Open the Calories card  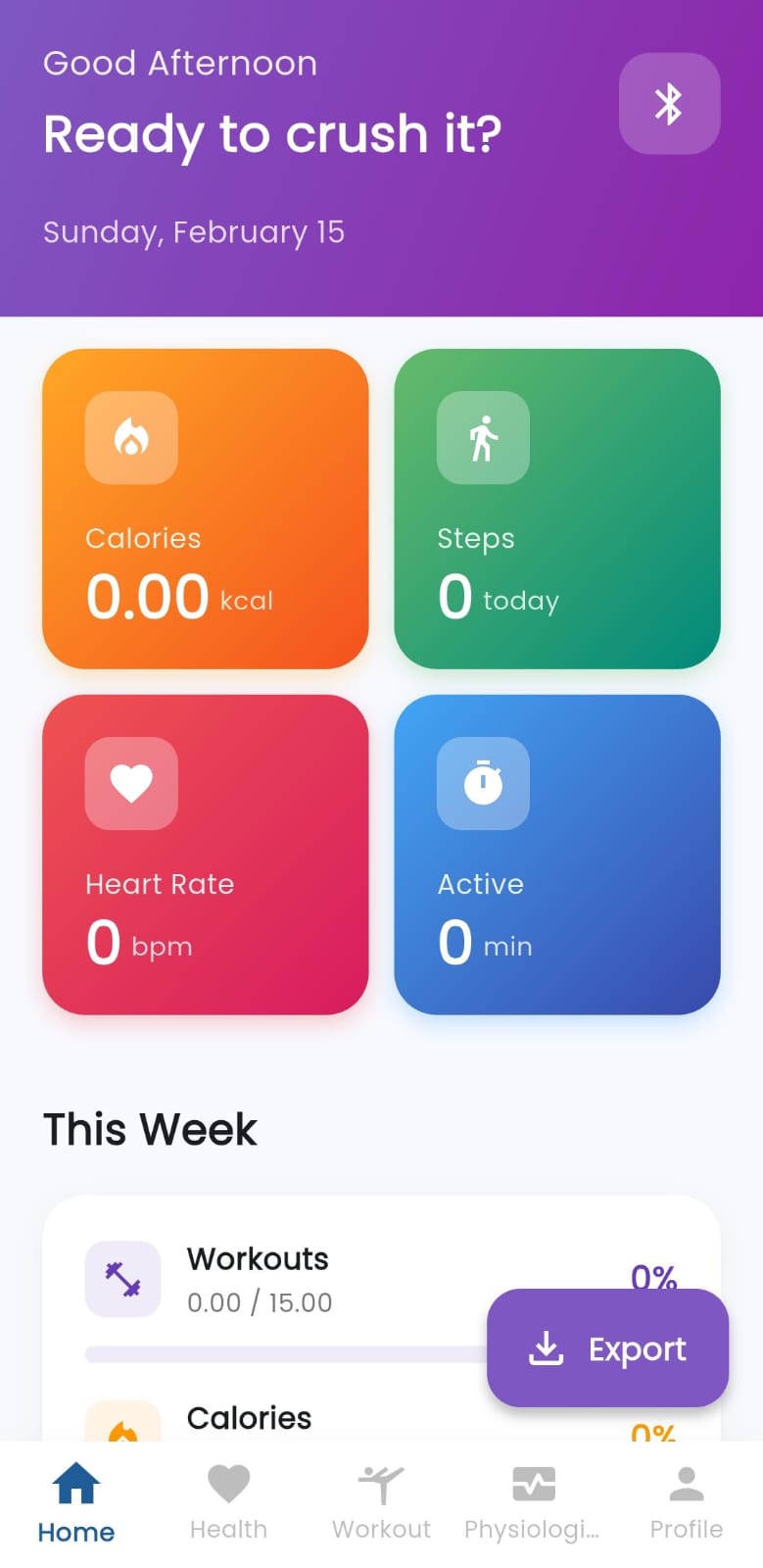pyautogui.click(x=206, y=509)
